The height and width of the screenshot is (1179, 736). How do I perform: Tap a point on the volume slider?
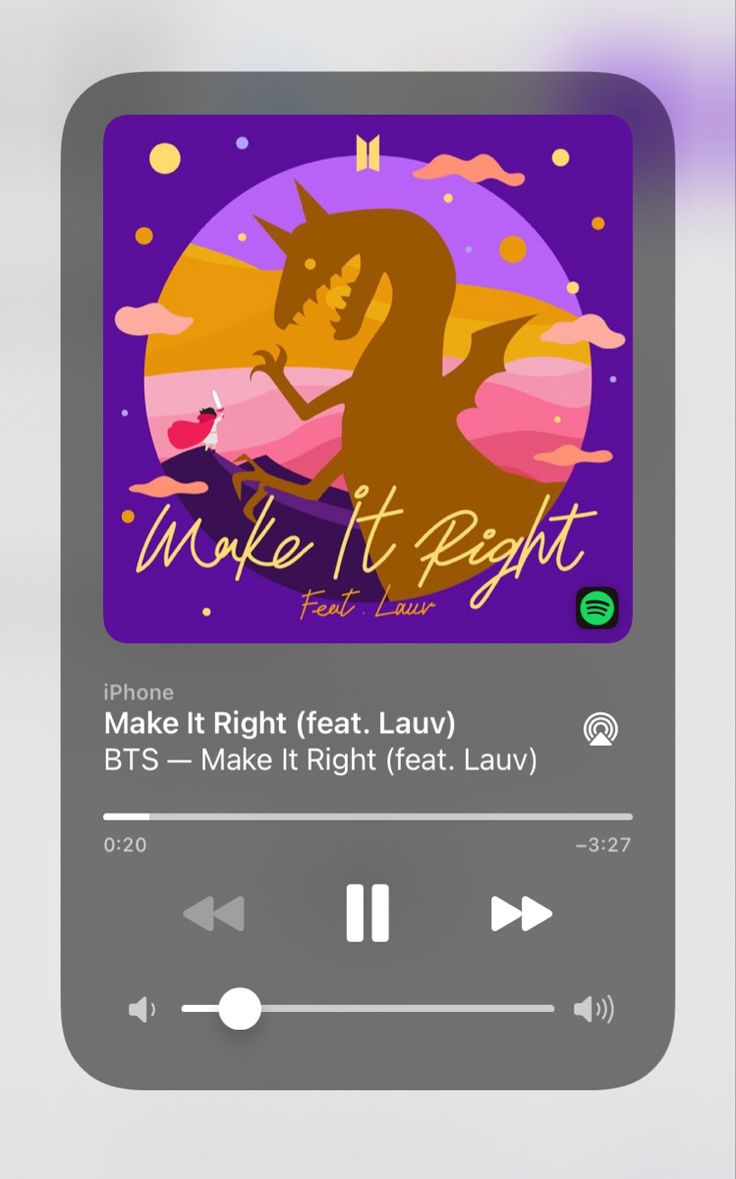[368, 1009]
